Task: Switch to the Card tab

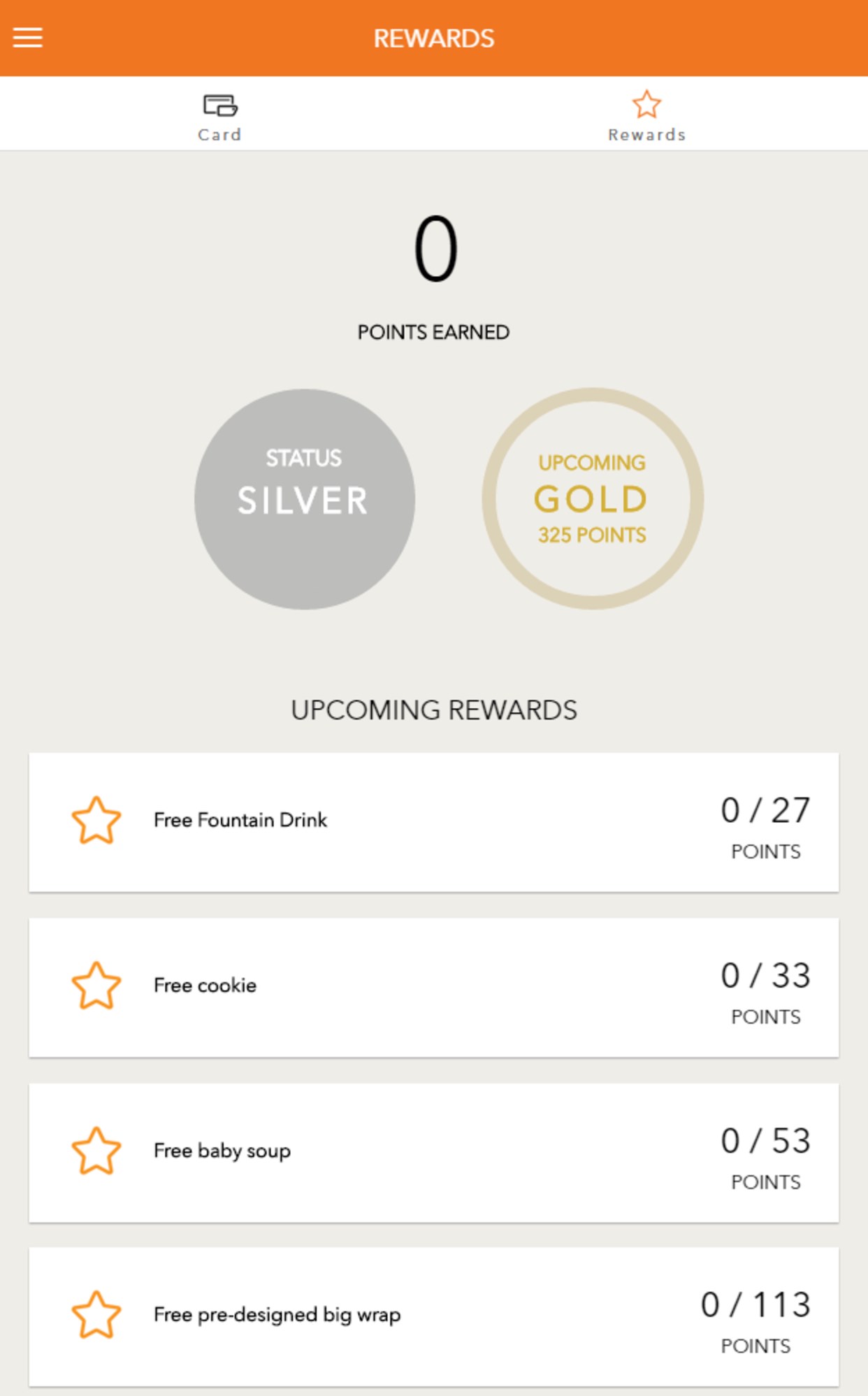Action: [x=219, y=116]
